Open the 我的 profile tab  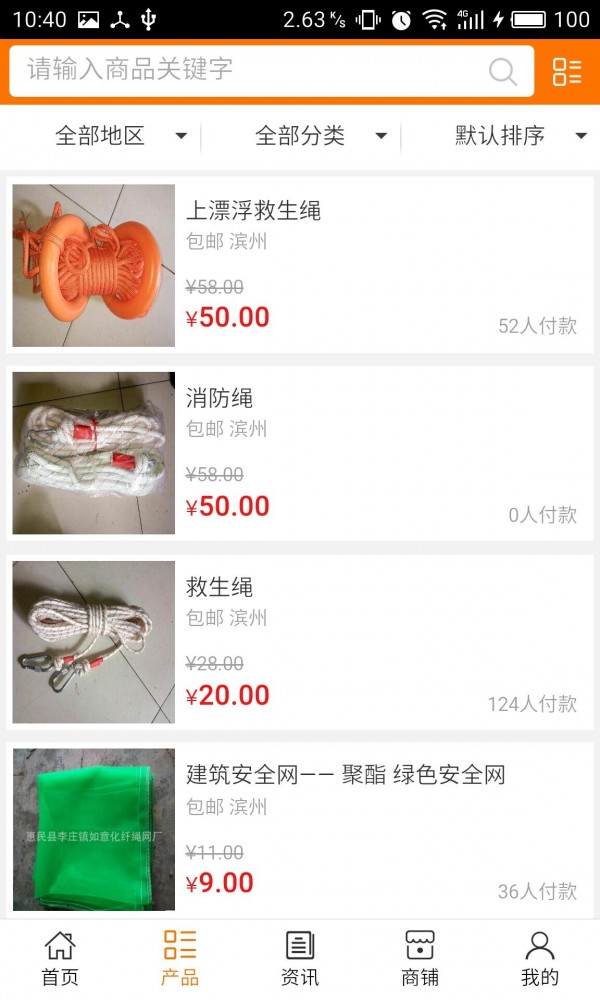click(x=540, y=958)
